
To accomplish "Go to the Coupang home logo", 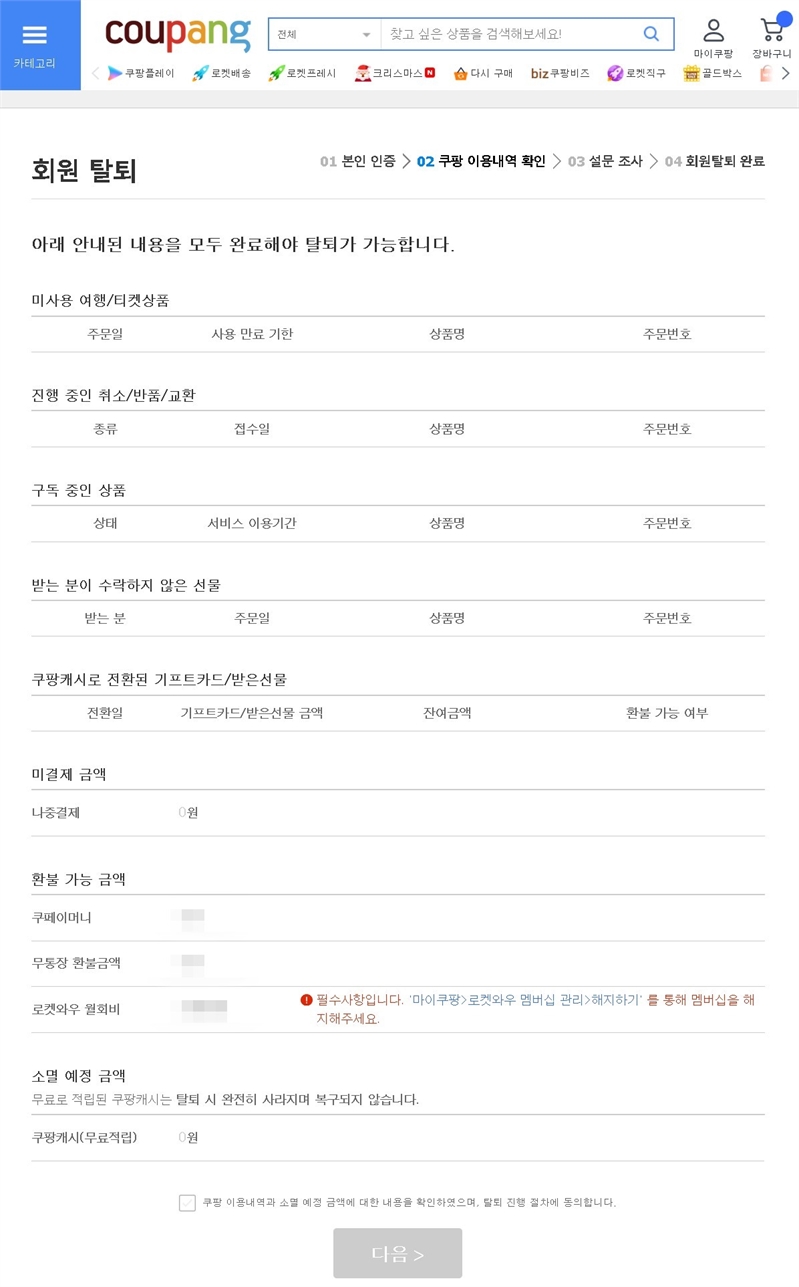I will [177, 34].
